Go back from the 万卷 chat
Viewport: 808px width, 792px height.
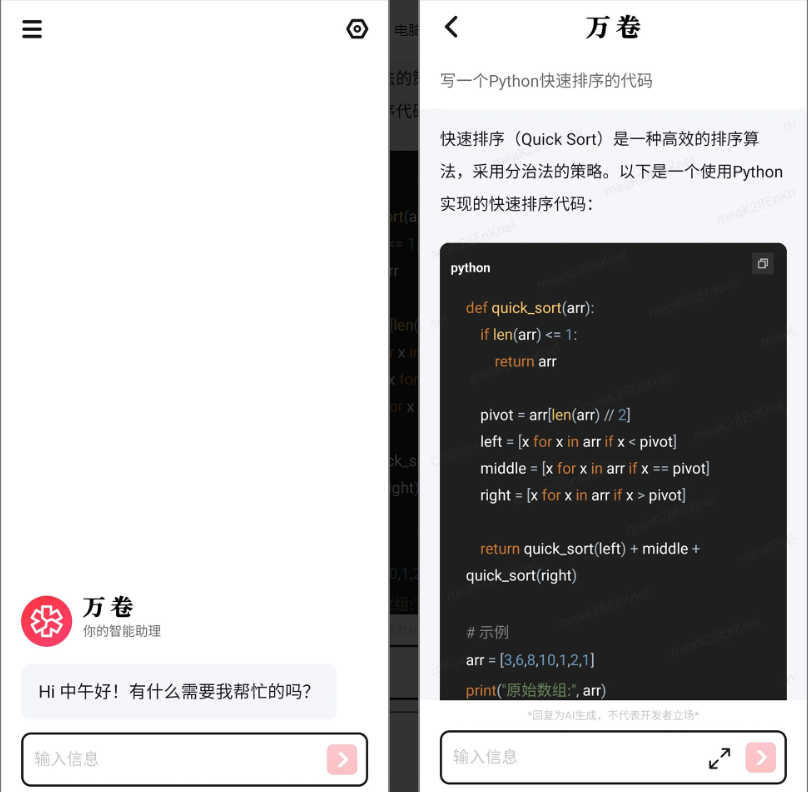[x=452, y=27]
